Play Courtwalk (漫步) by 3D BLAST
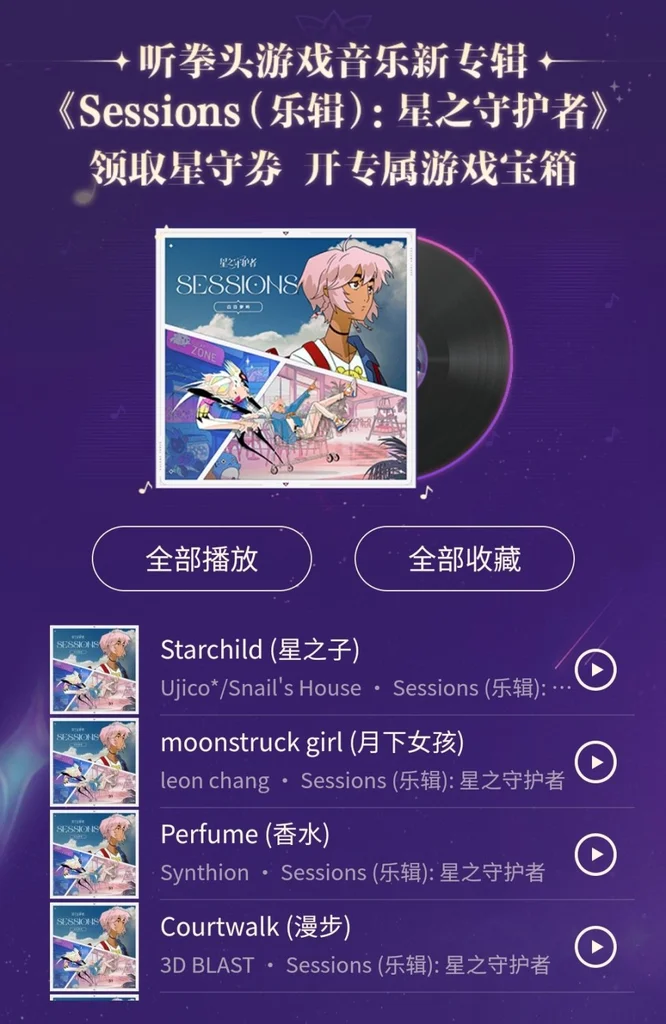666x1024 pixels. click(596, 946)
